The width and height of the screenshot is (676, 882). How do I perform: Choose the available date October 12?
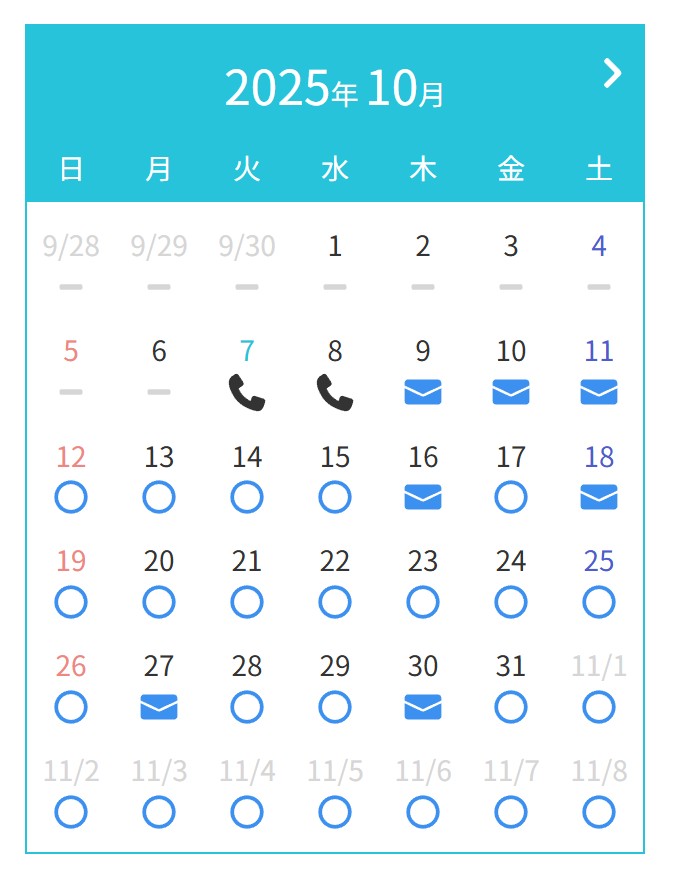pyautogui.click(x=71, y=497)
